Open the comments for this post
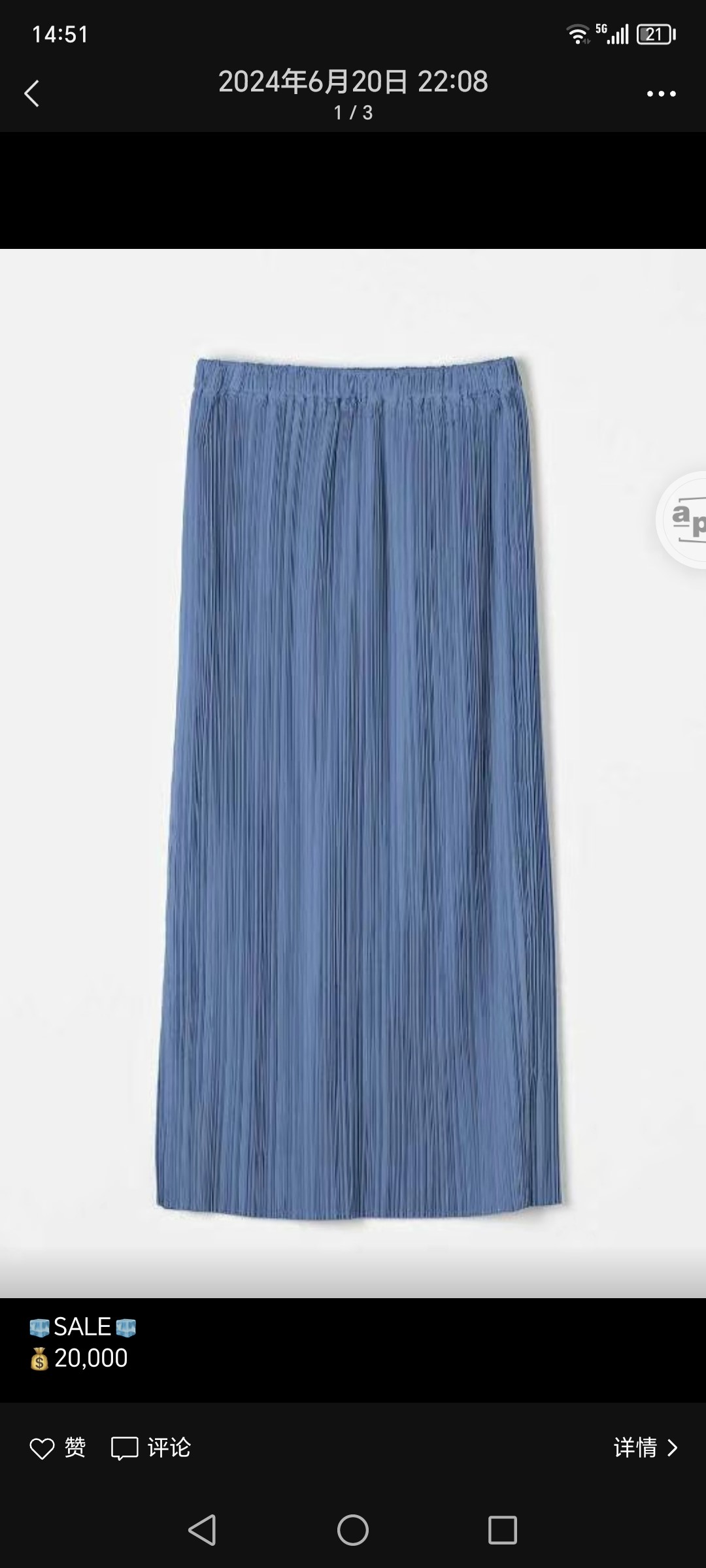Image resolution: width=706 pixels, height=1568 pixels. 150,1448
